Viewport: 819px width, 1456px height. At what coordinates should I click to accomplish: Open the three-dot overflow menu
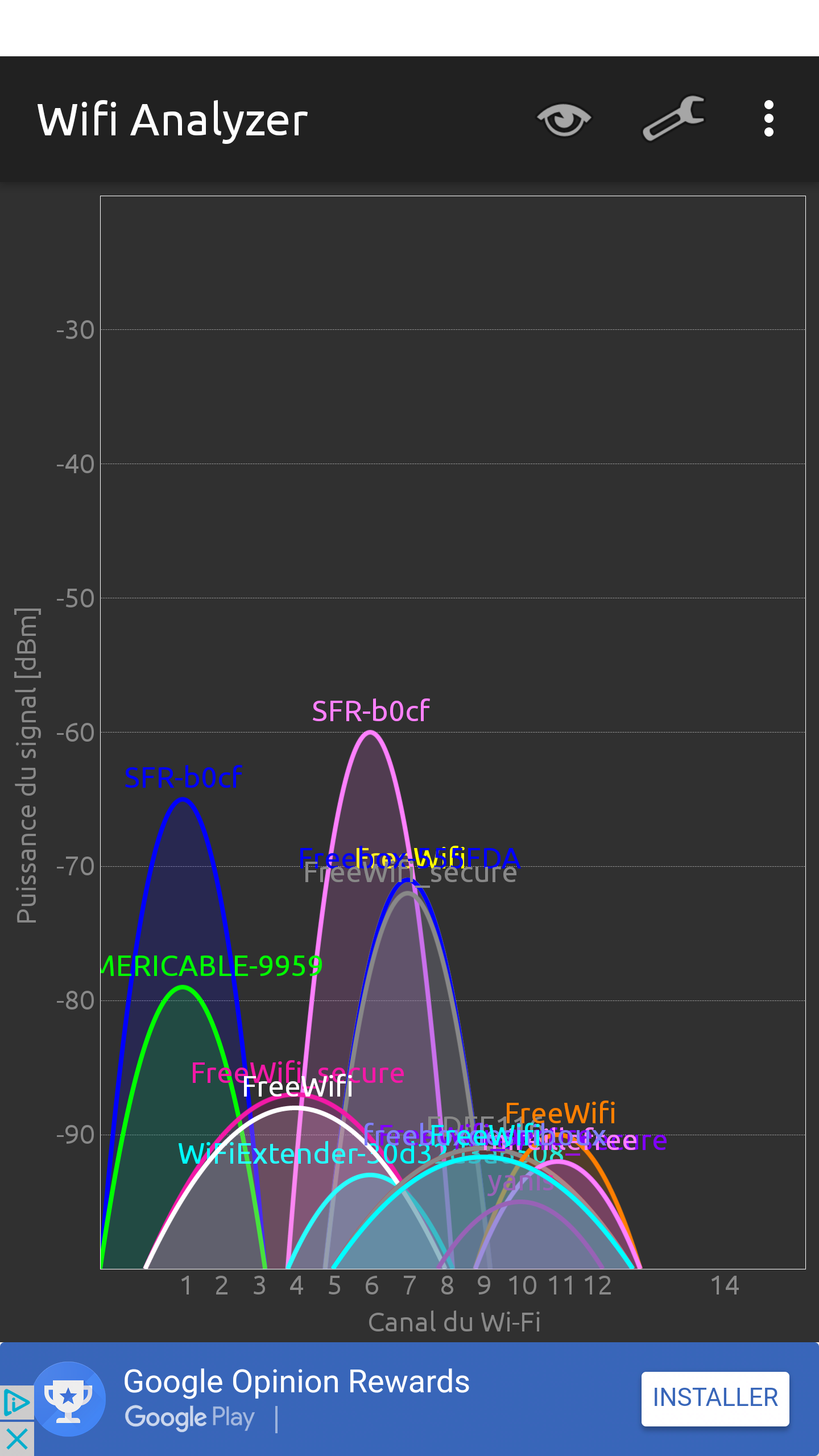[x=769, y=119]
